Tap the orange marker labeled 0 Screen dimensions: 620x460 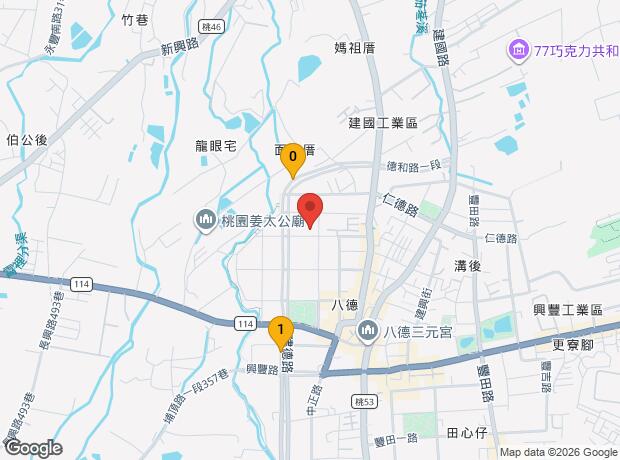[292, 158]
